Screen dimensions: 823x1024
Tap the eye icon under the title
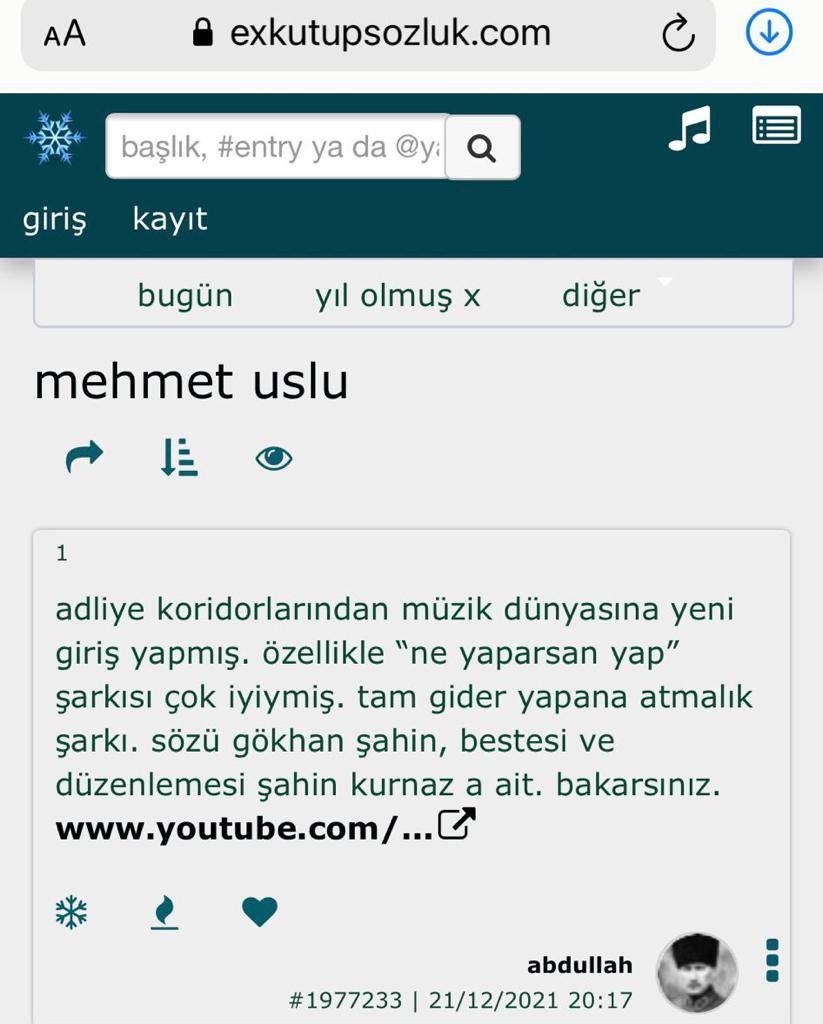[274, 458]
